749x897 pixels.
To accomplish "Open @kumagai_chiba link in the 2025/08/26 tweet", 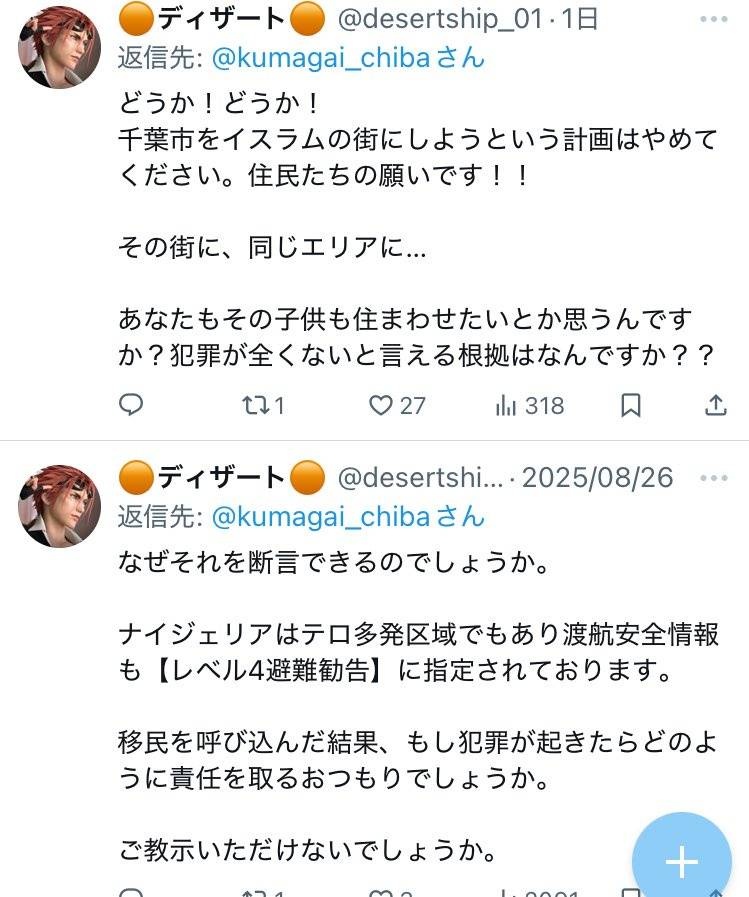I will tap(320, 516).
